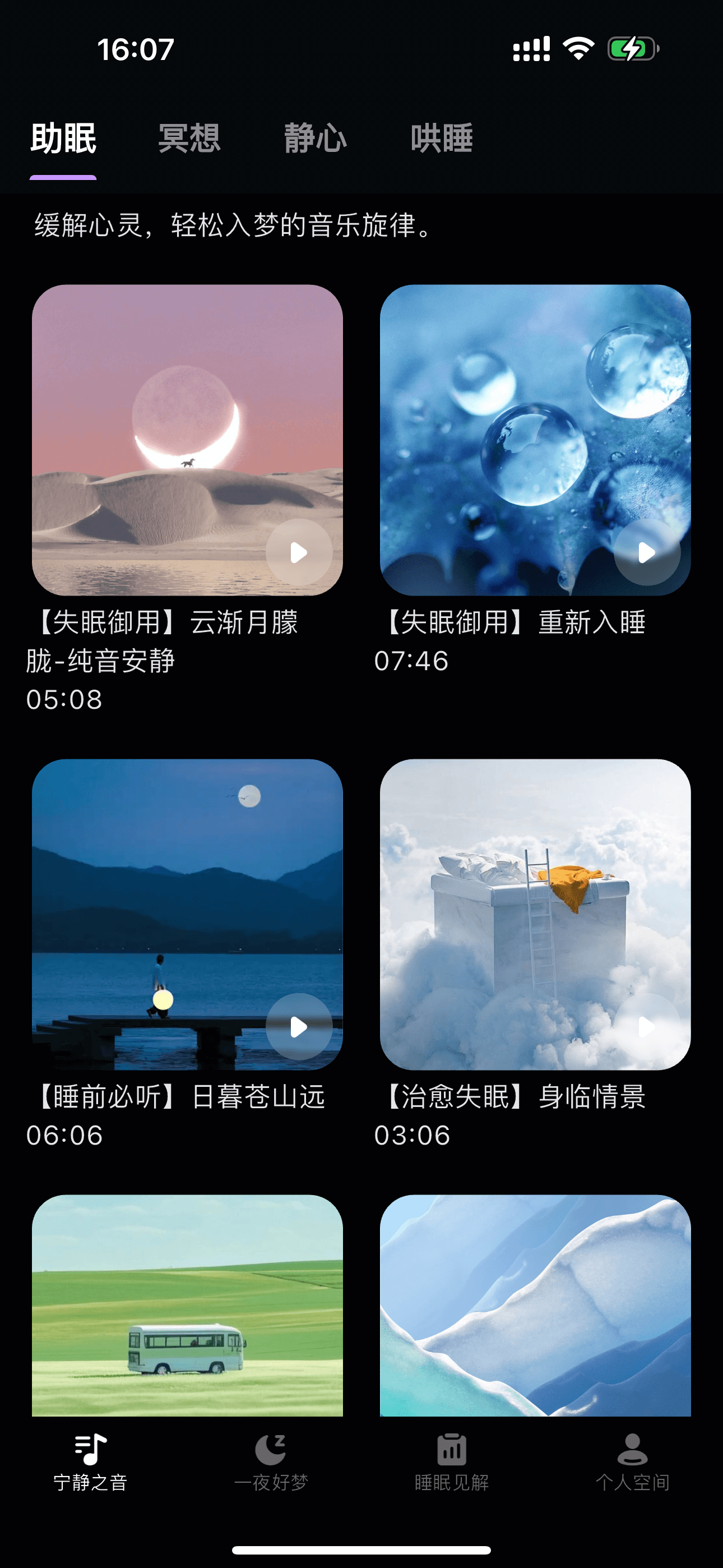This screenshot has height=1568, width=723.
Task: Open 睡眠见解 in bottom navigation
Action: tap(452, 1462)
